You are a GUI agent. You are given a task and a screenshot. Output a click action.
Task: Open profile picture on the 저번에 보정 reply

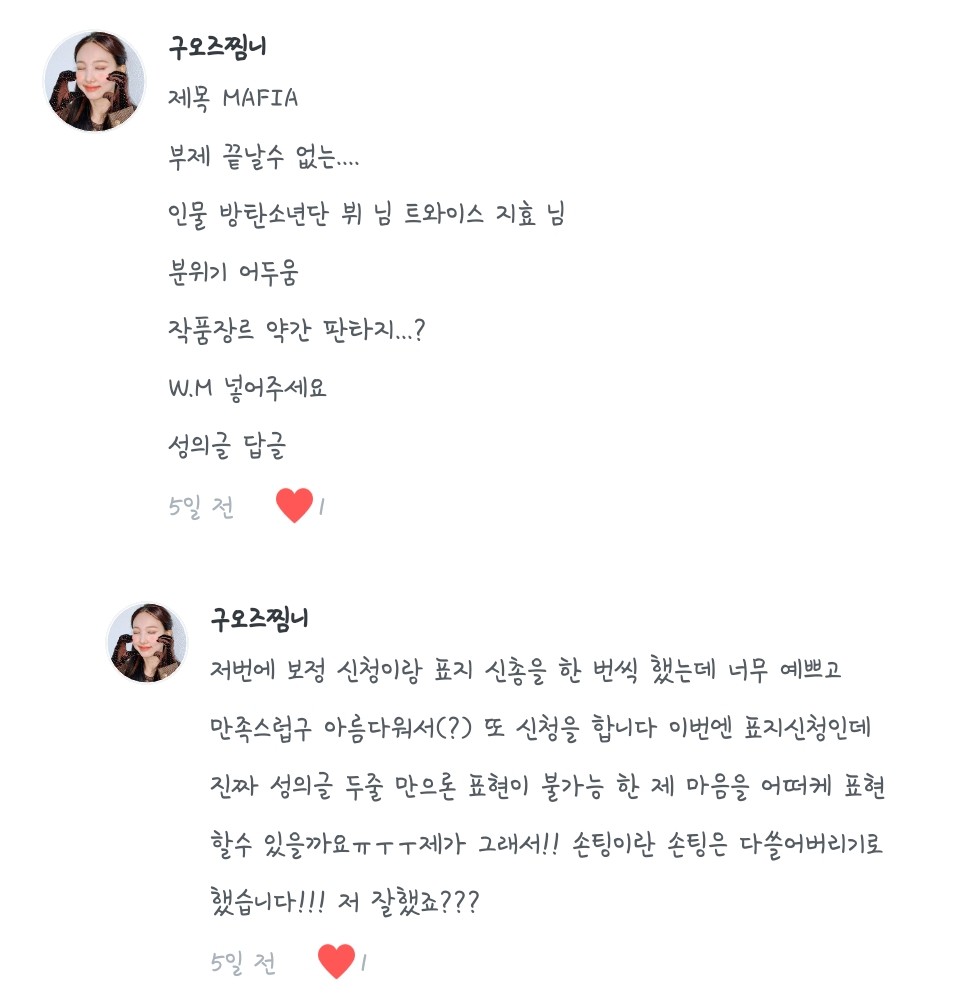(x=147, y=642)
